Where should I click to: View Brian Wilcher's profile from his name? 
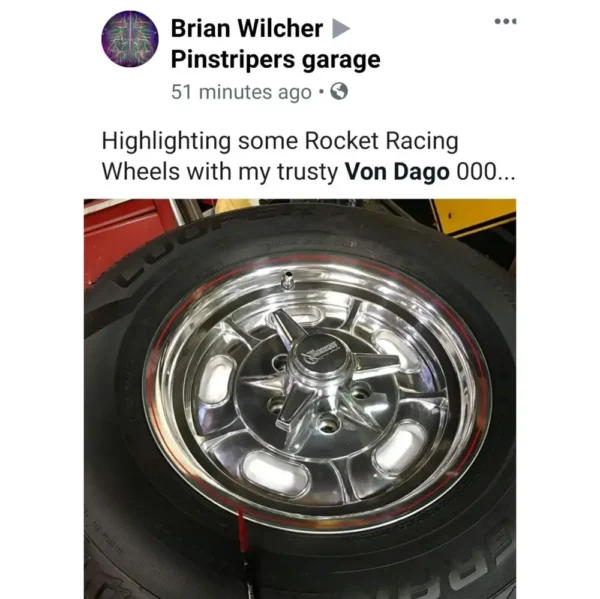pos(247,28)
